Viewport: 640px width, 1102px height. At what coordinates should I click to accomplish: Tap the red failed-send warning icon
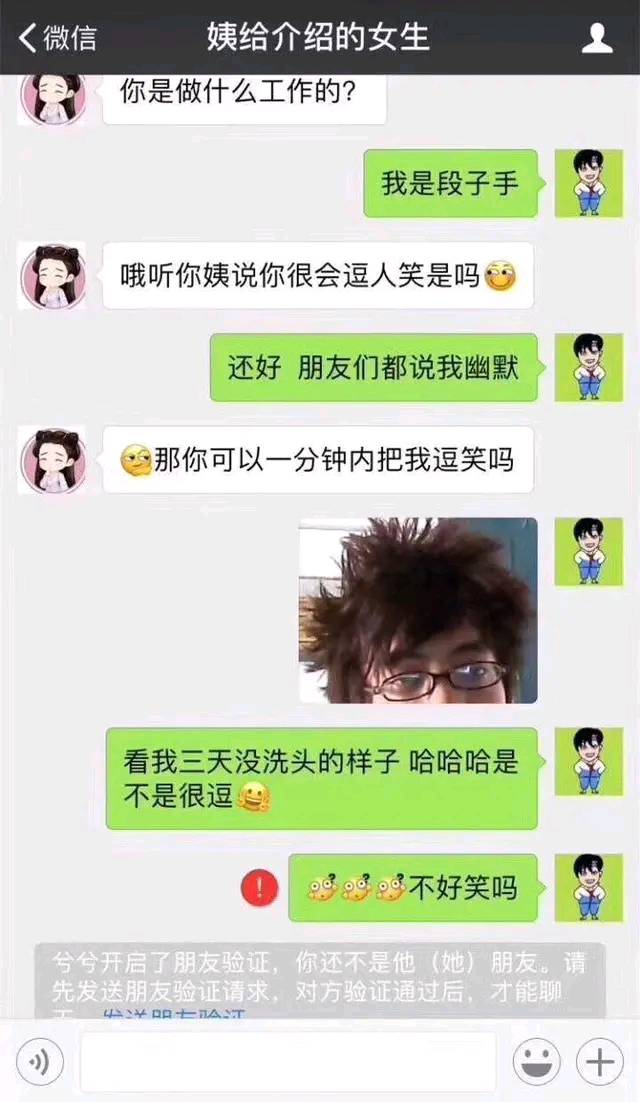click(x=259, y=887)
